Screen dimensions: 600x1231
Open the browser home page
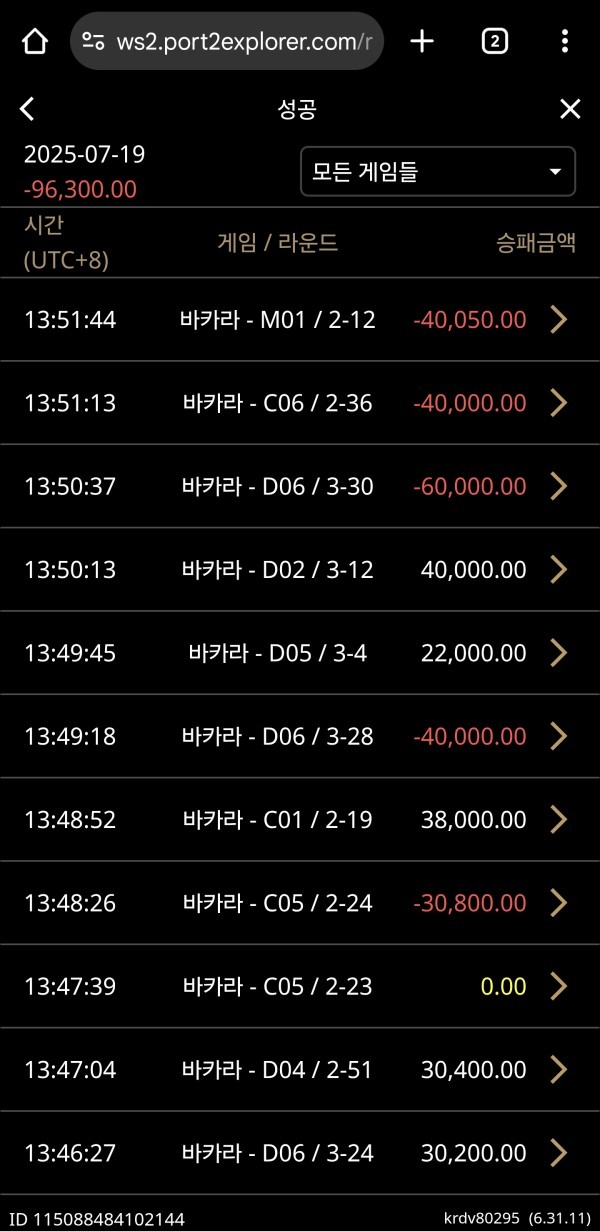(35, 41)
